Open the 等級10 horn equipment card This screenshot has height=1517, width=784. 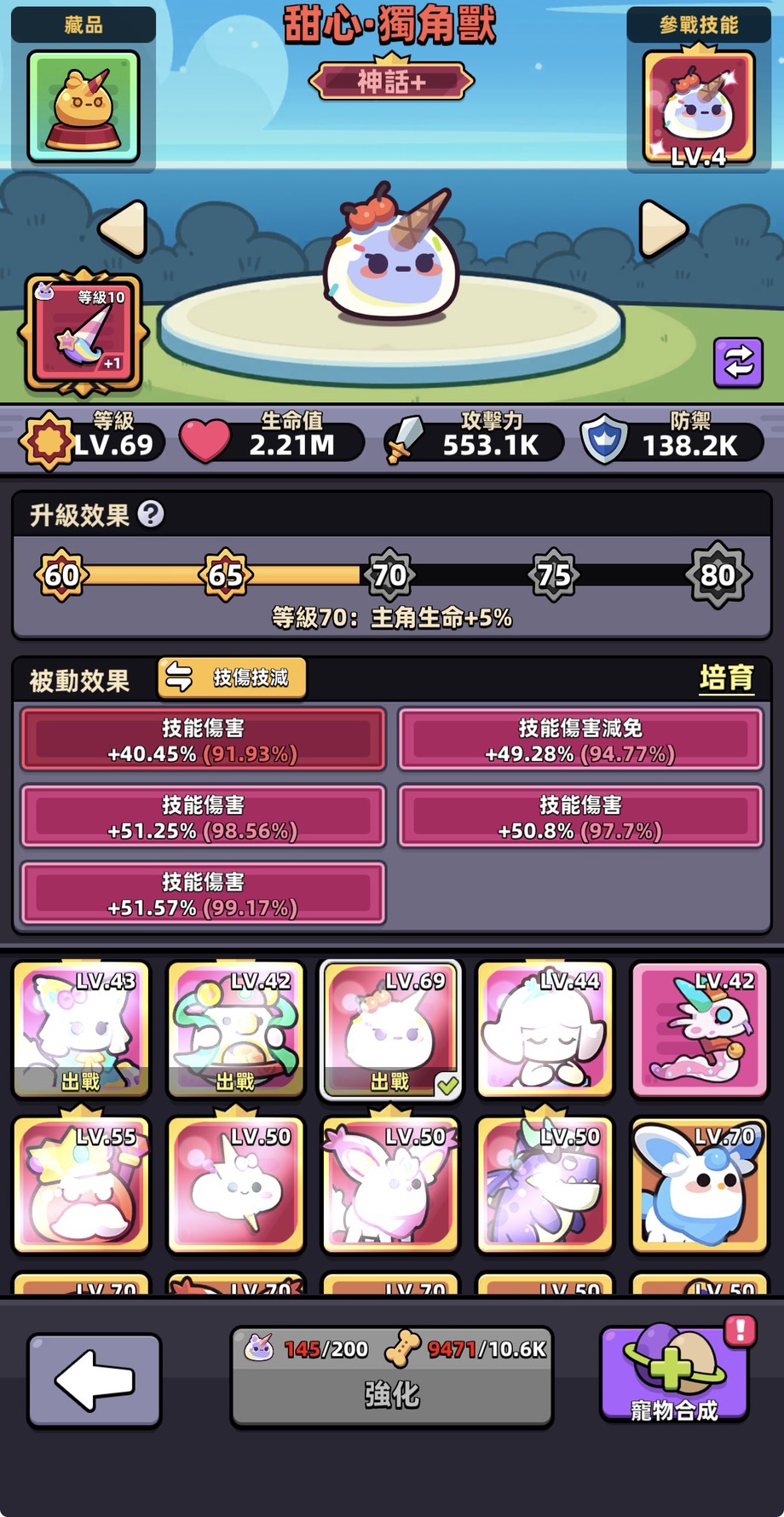click(x=84, y=332)
